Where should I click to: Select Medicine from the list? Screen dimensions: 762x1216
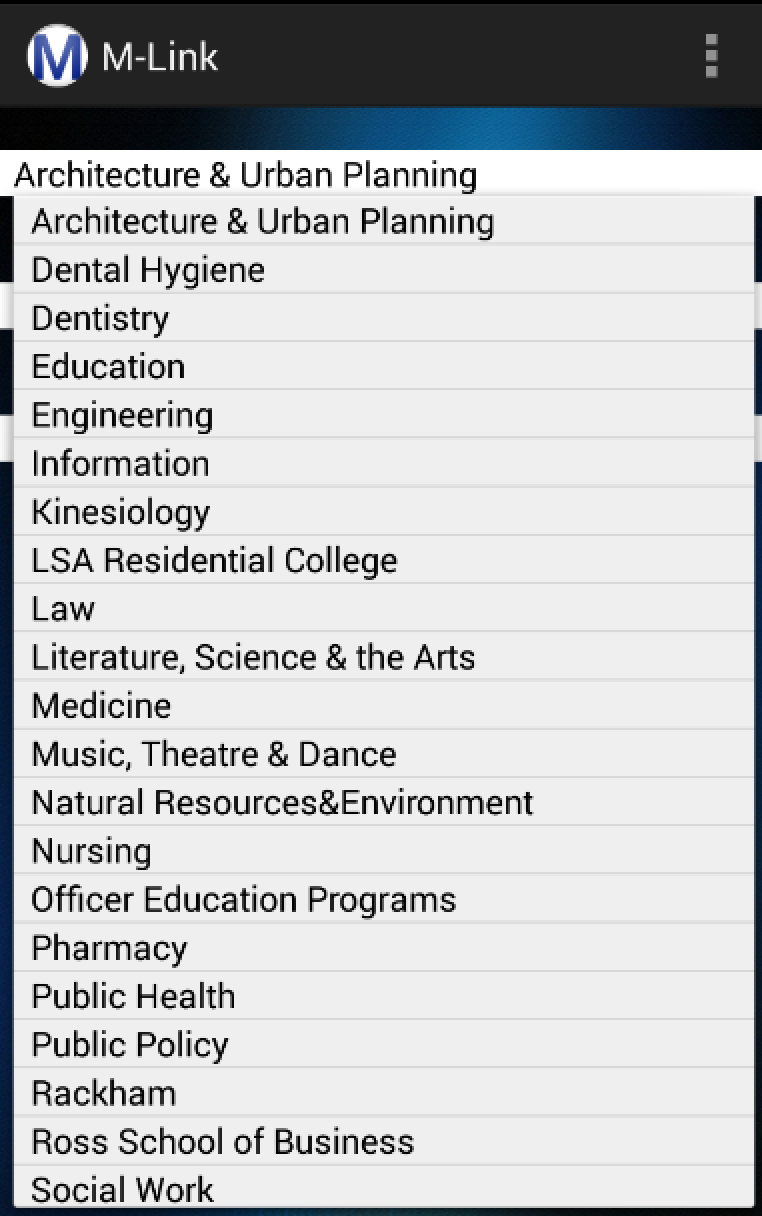pyautogui.click(x=383, y=705)
